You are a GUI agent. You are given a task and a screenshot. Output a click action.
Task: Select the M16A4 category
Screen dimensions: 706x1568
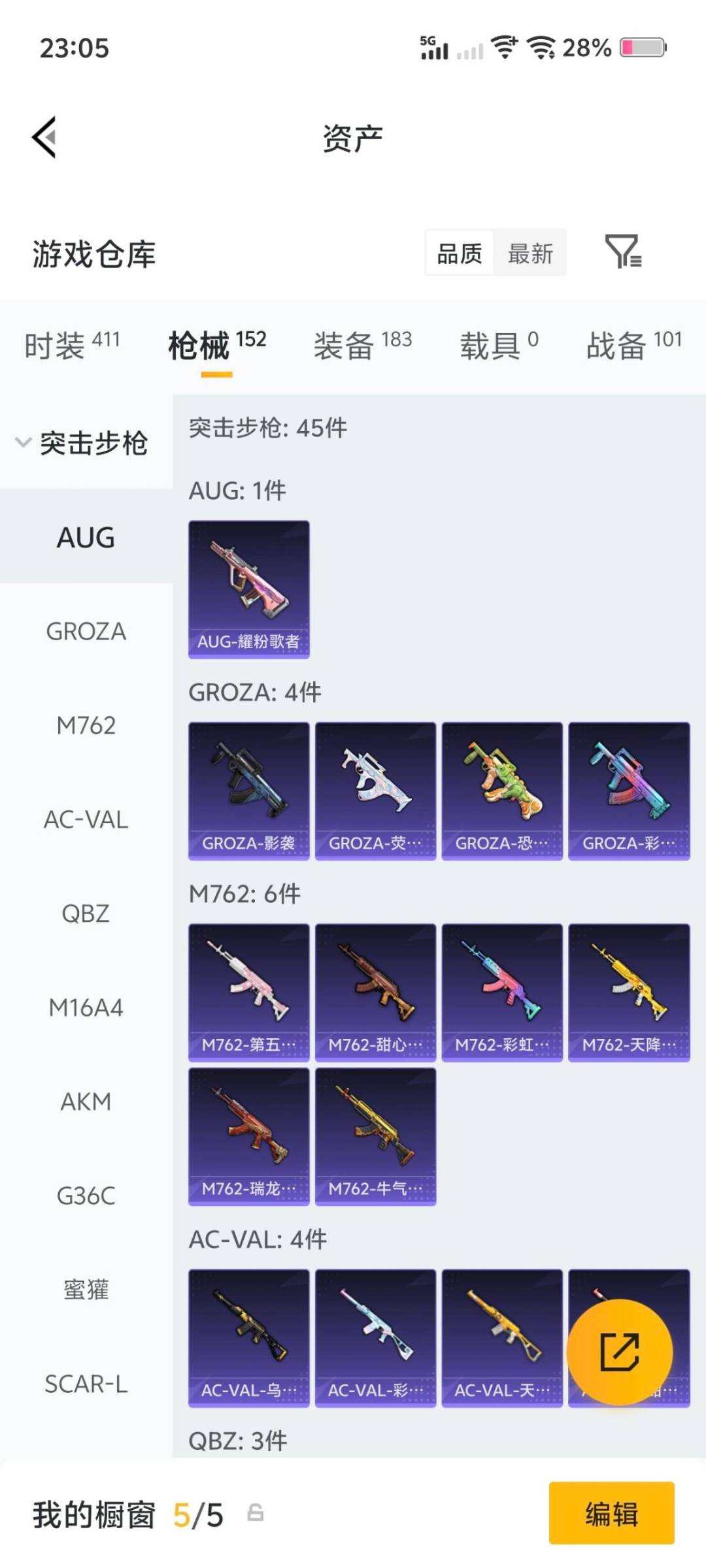(86, 1007)
